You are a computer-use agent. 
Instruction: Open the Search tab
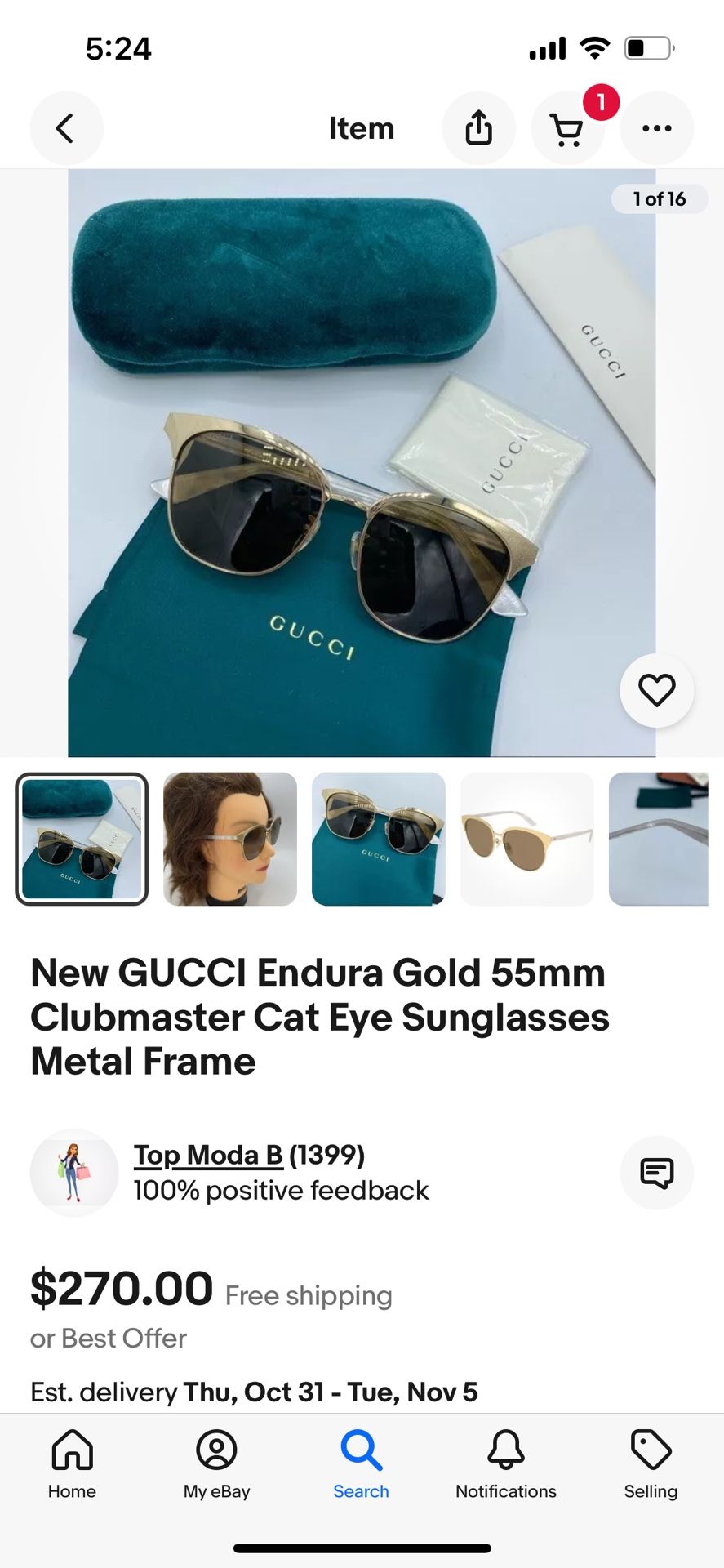click(x=361, y=1464)
